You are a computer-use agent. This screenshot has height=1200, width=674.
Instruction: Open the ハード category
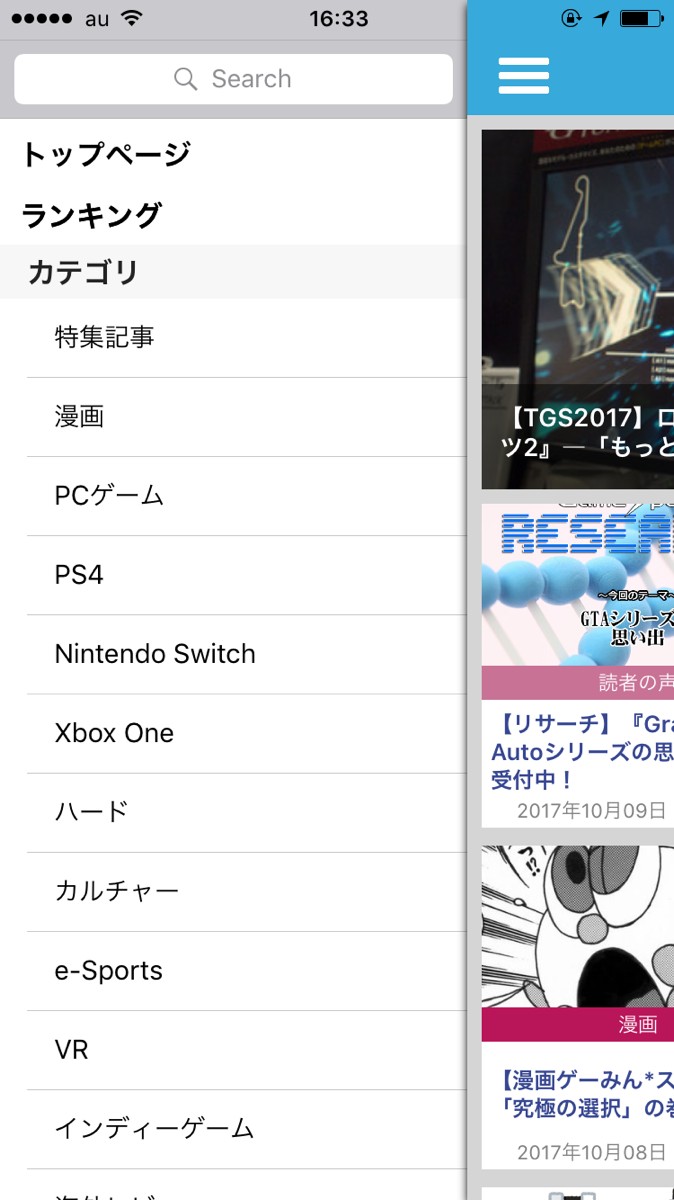[x=91, y=812]
